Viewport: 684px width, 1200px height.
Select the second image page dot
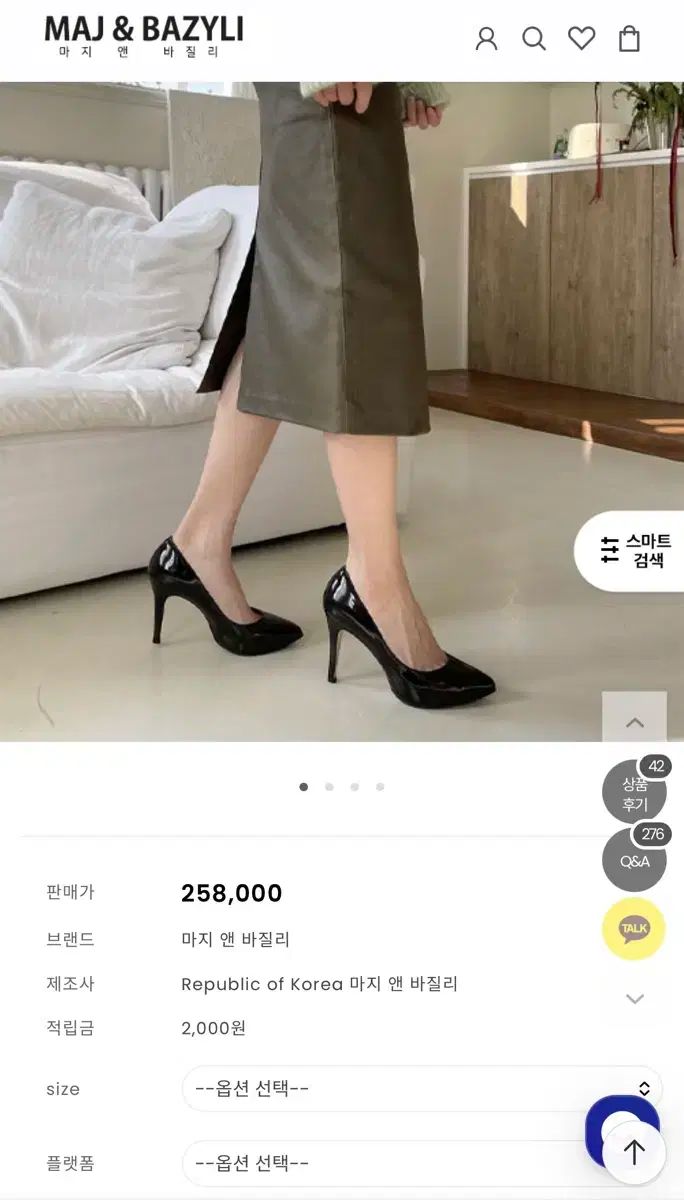pos(329,787)
